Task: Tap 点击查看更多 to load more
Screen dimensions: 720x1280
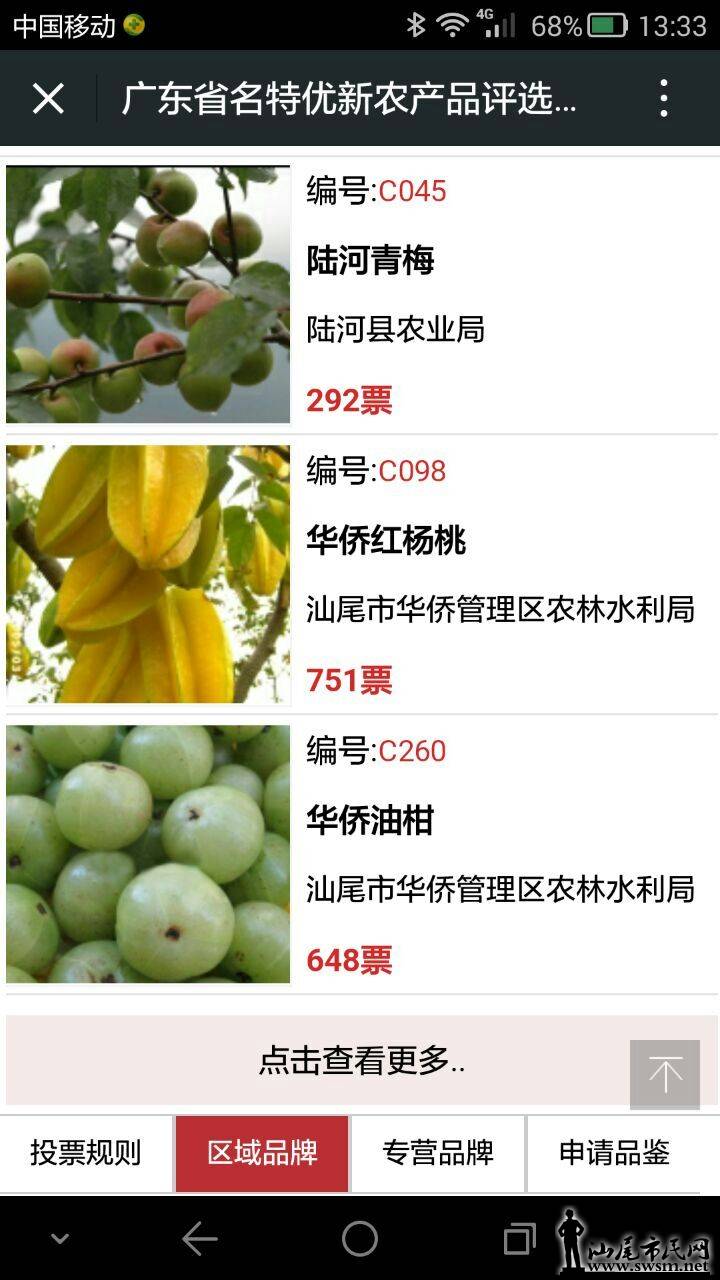Action: [x=362, y=1061]
